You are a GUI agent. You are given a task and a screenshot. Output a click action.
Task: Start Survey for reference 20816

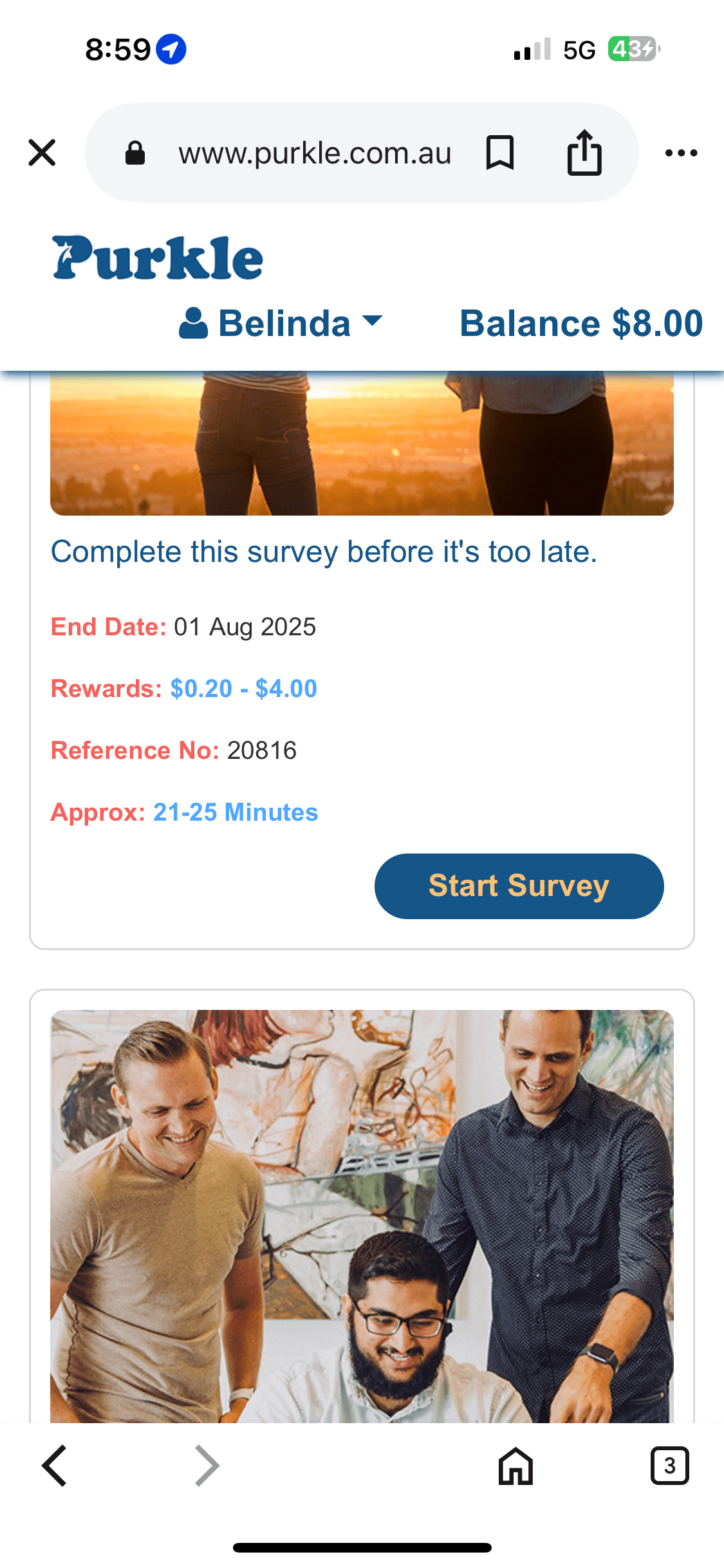click(x=519, y=886)
